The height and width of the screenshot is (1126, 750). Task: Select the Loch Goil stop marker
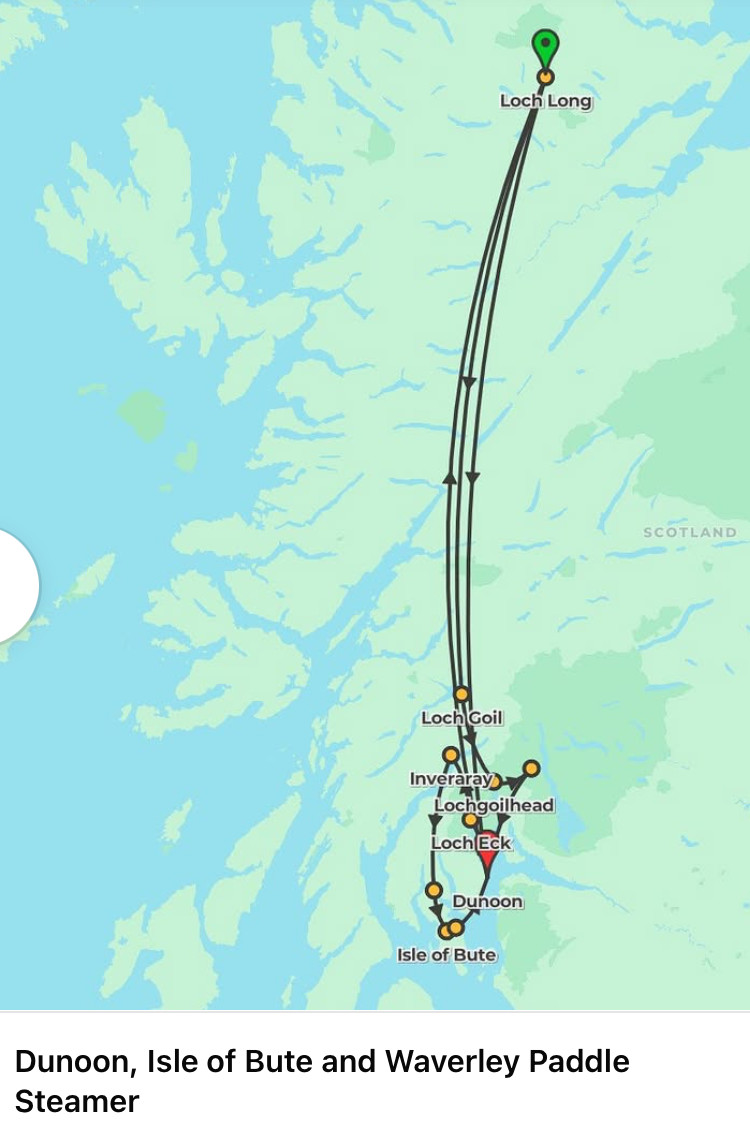pos(461,693)
